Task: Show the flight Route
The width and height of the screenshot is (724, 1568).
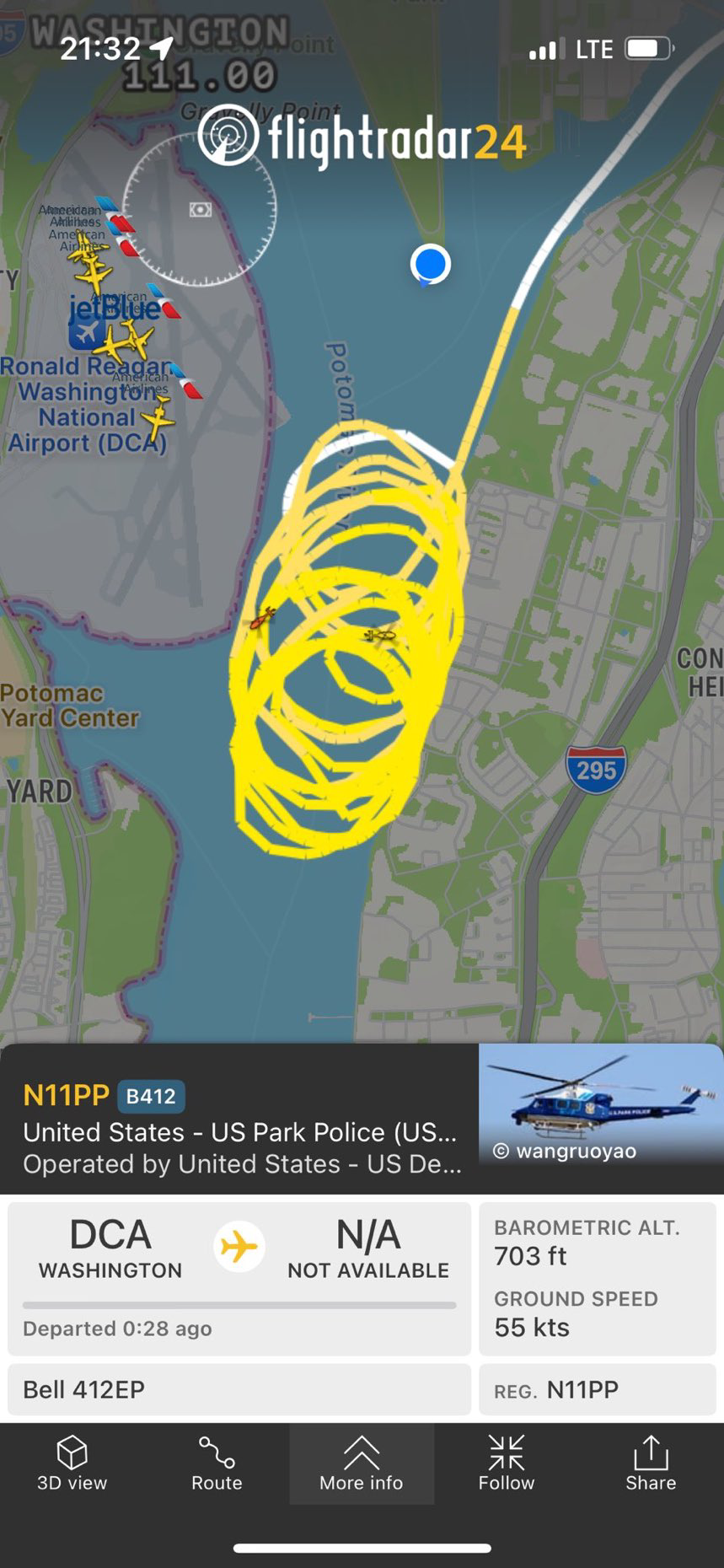Action: 217,1464
